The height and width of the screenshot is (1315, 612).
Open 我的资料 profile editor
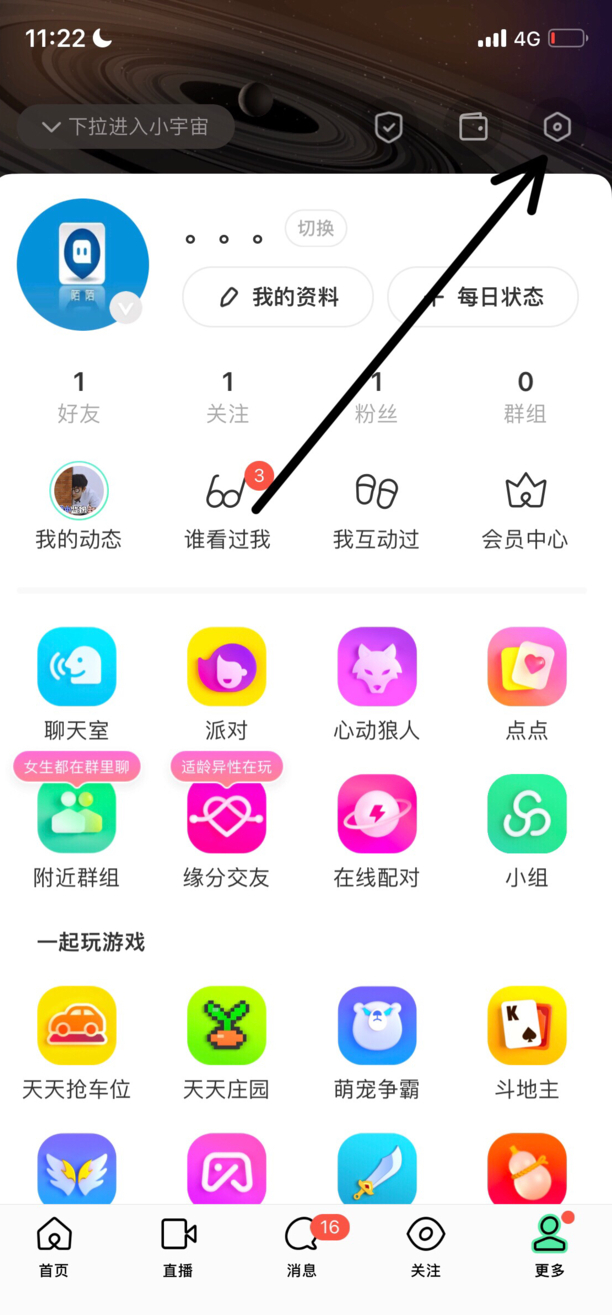pyautogui.click(x=278, y=297)
